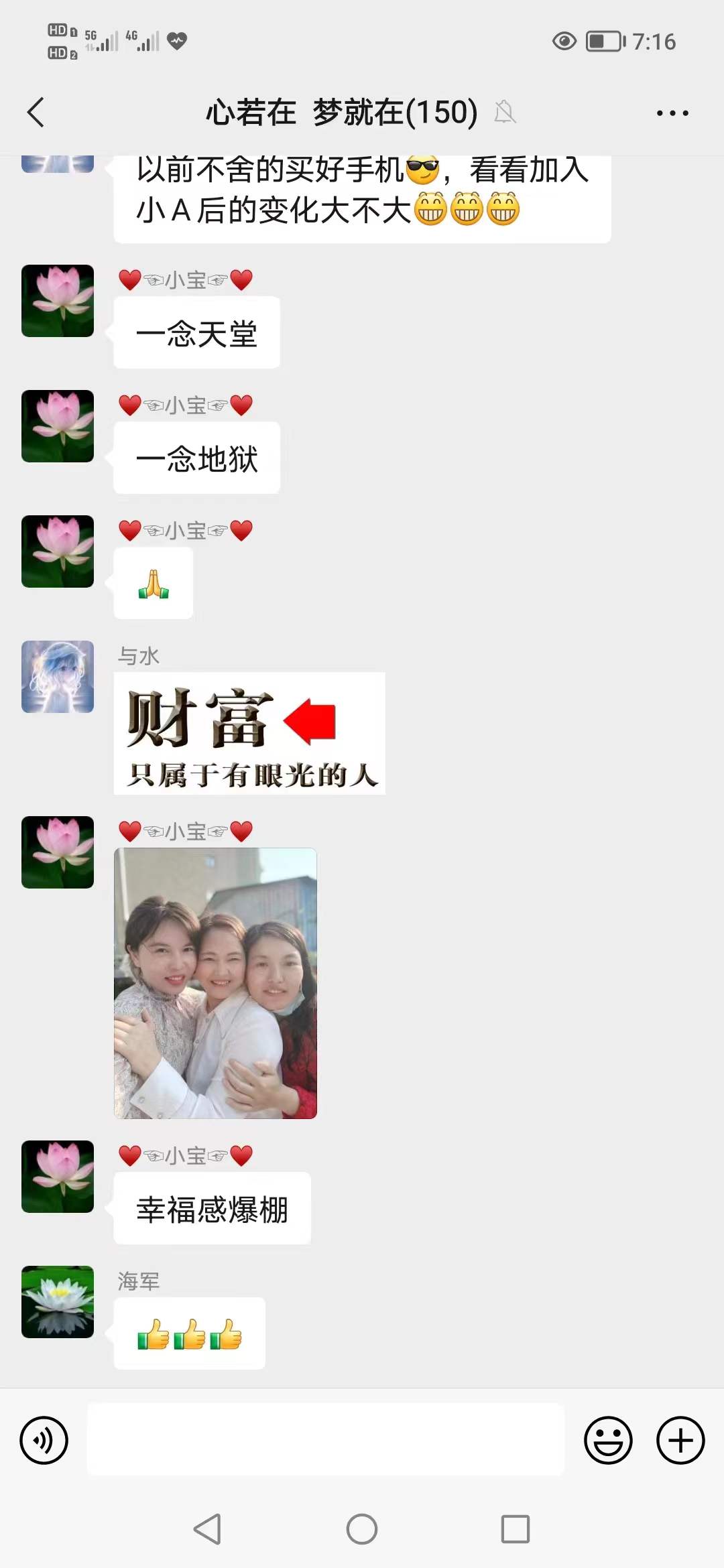724x1568 pixels.
Task: Open 小宝's avatar beside 一念天堂
Action: [x=58, y=301]
